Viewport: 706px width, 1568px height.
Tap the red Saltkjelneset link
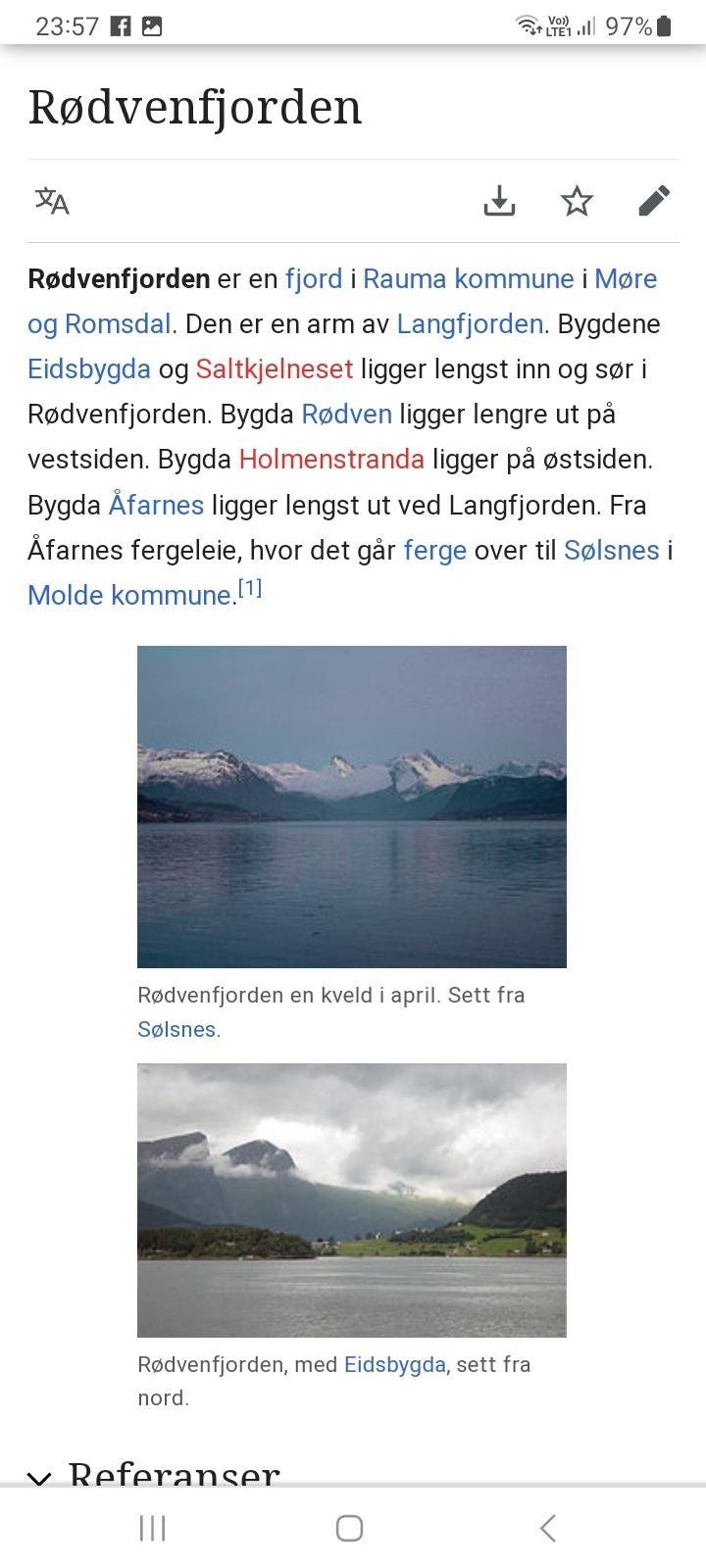click(274, 368)
